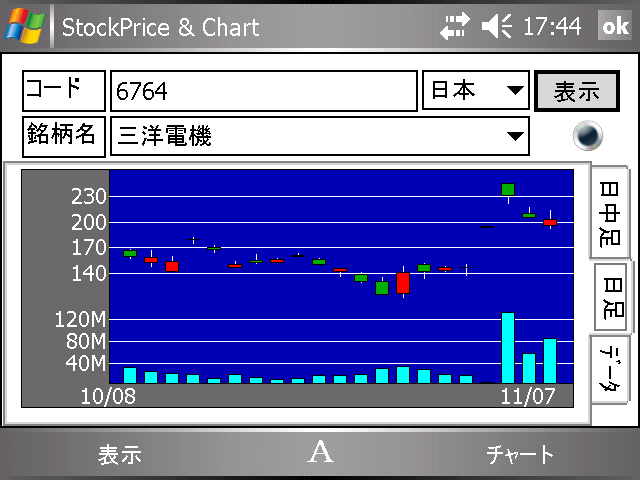
Task: Open the チャート menu softkey
Action: [x=520, y=455]
